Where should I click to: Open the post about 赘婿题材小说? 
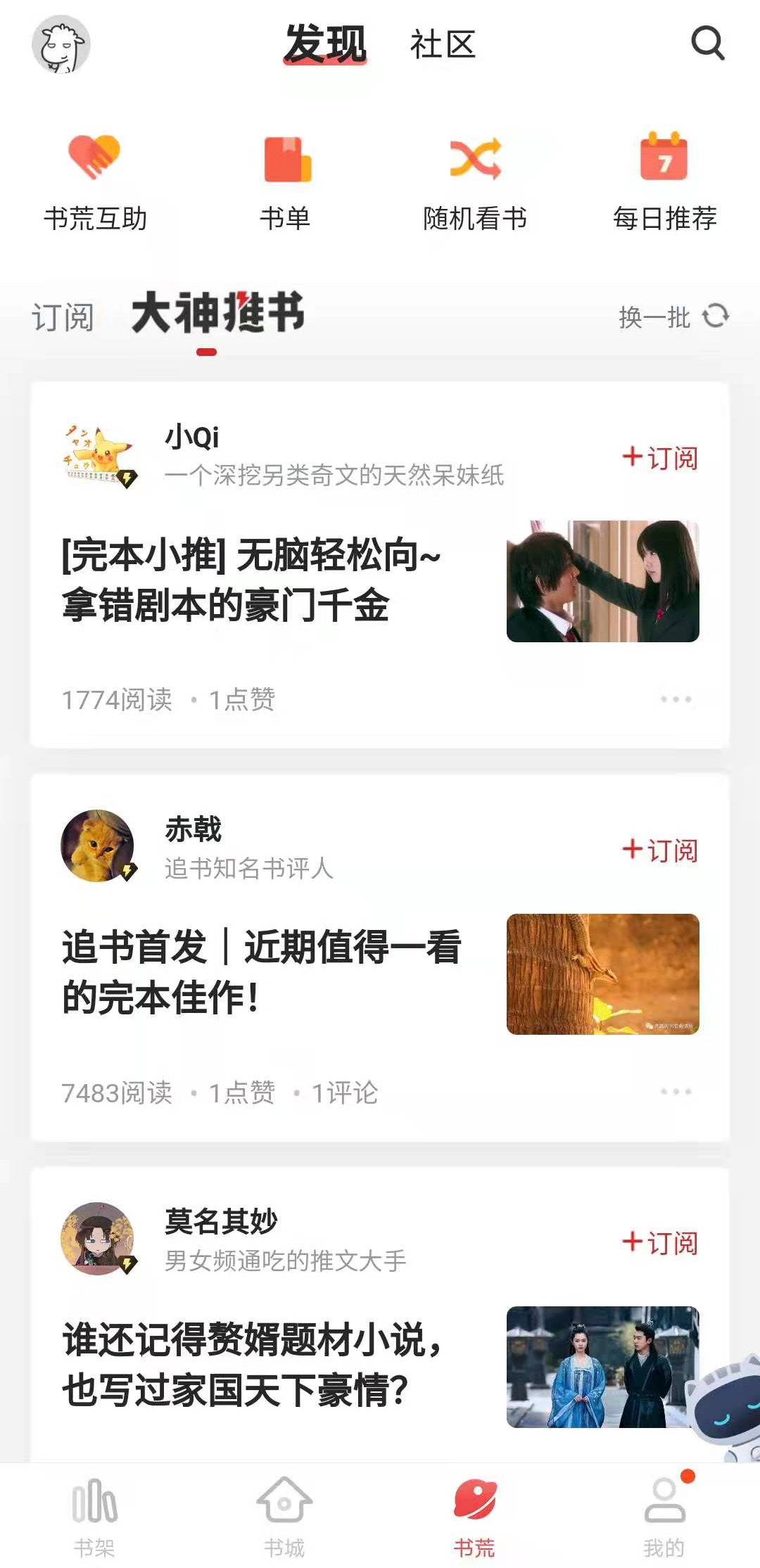(x=253, y=1365)
